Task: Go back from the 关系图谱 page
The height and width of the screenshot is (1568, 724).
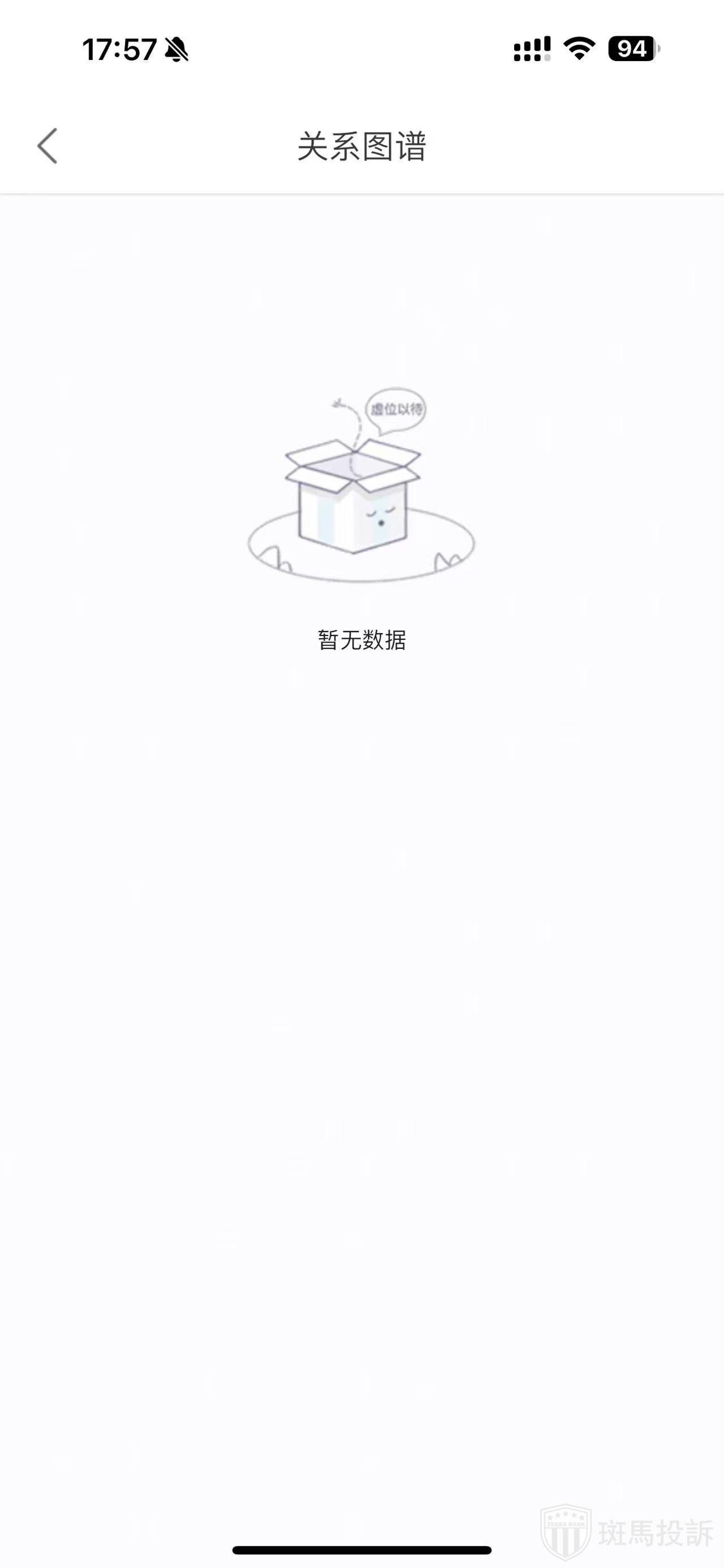Action: (x=48, y=146)
